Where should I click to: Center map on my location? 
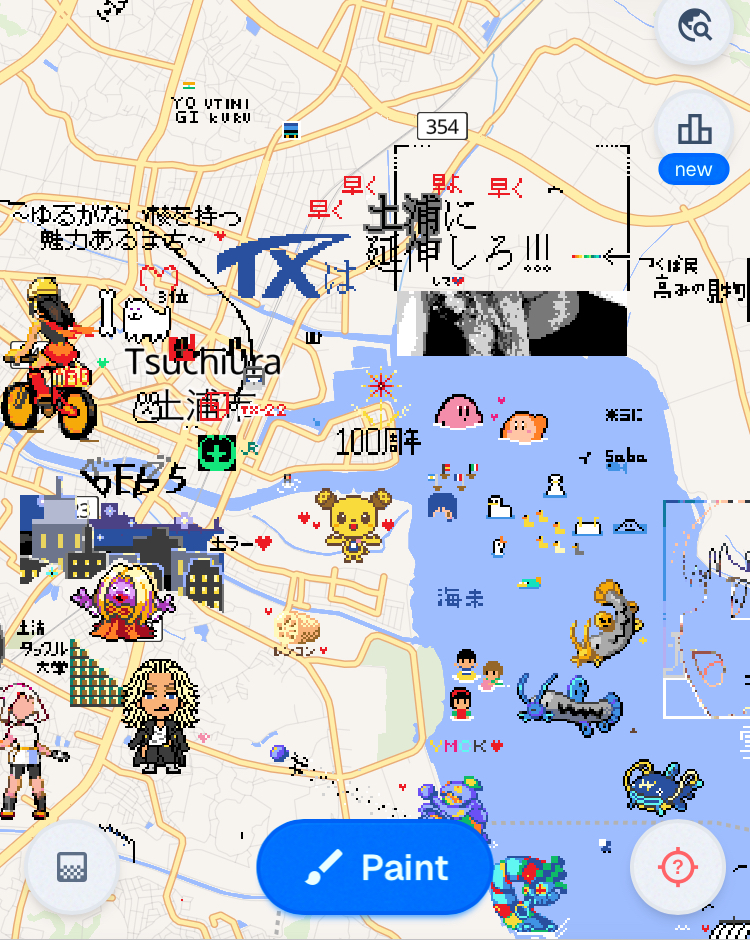click(x=678, y=867)
